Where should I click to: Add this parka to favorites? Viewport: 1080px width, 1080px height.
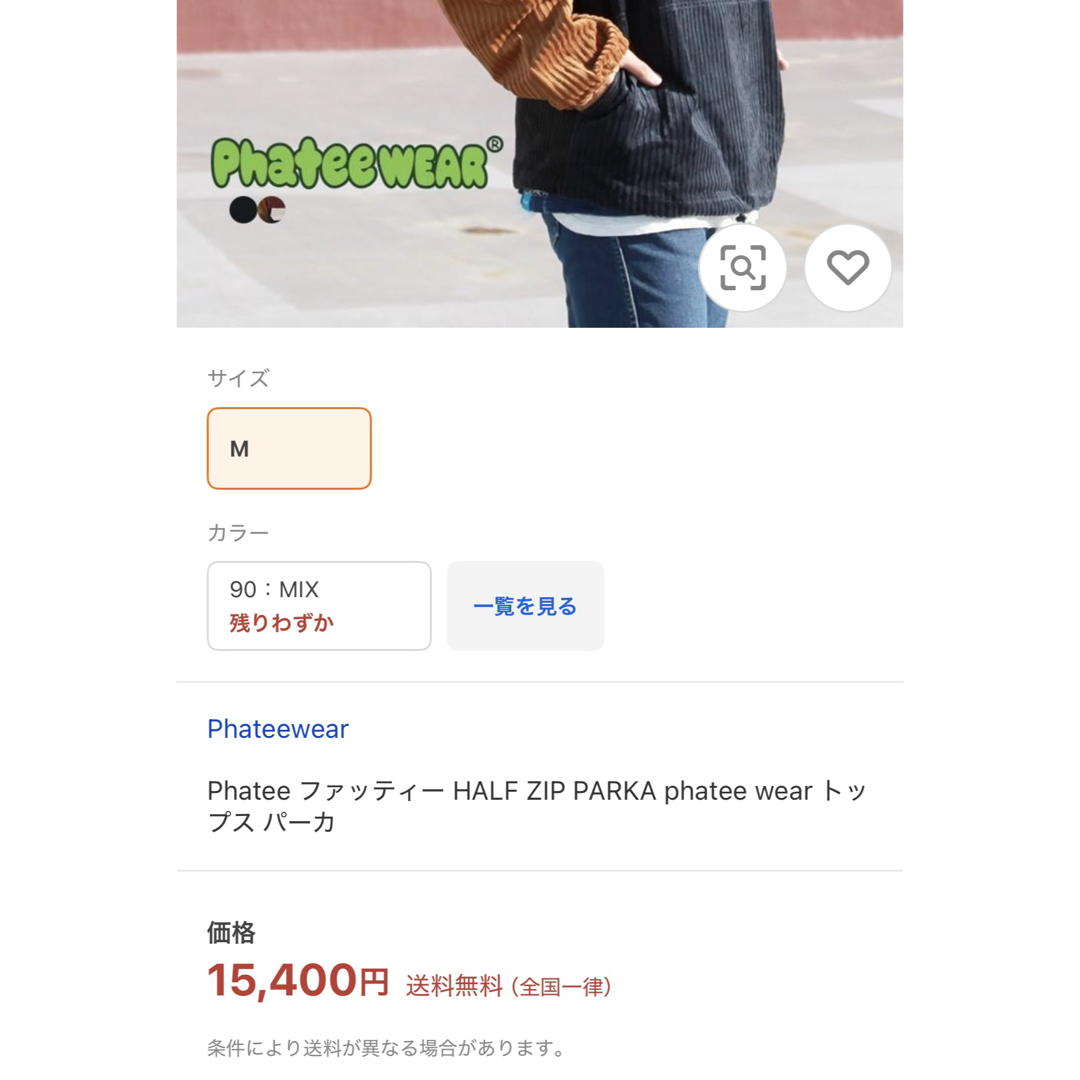[847, 267]
